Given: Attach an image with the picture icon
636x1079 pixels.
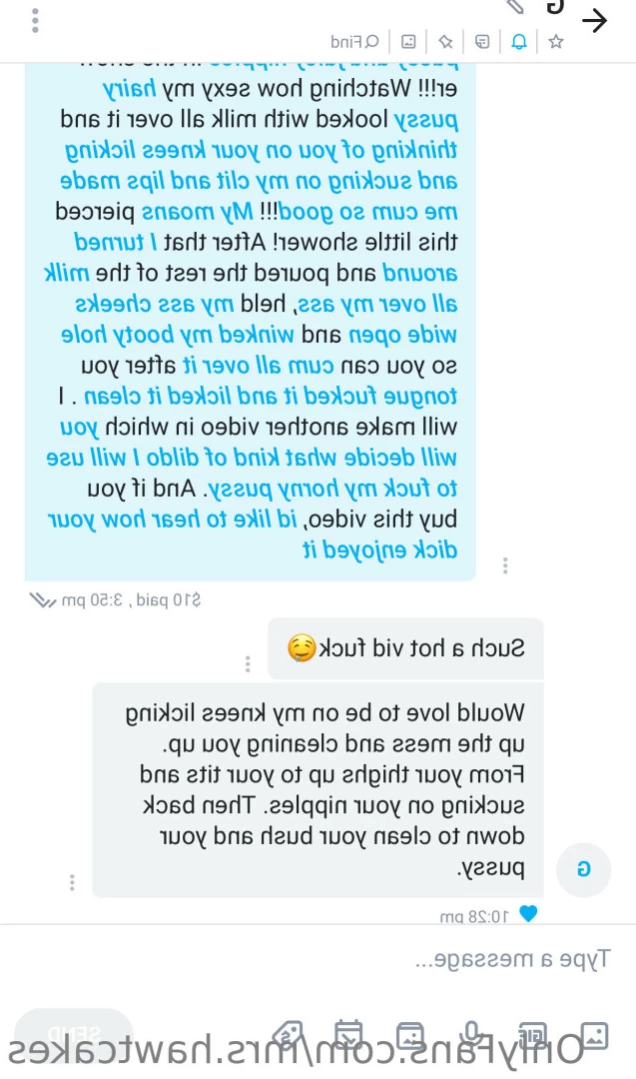Looking at the screenshot, I should pos(594,1034).
